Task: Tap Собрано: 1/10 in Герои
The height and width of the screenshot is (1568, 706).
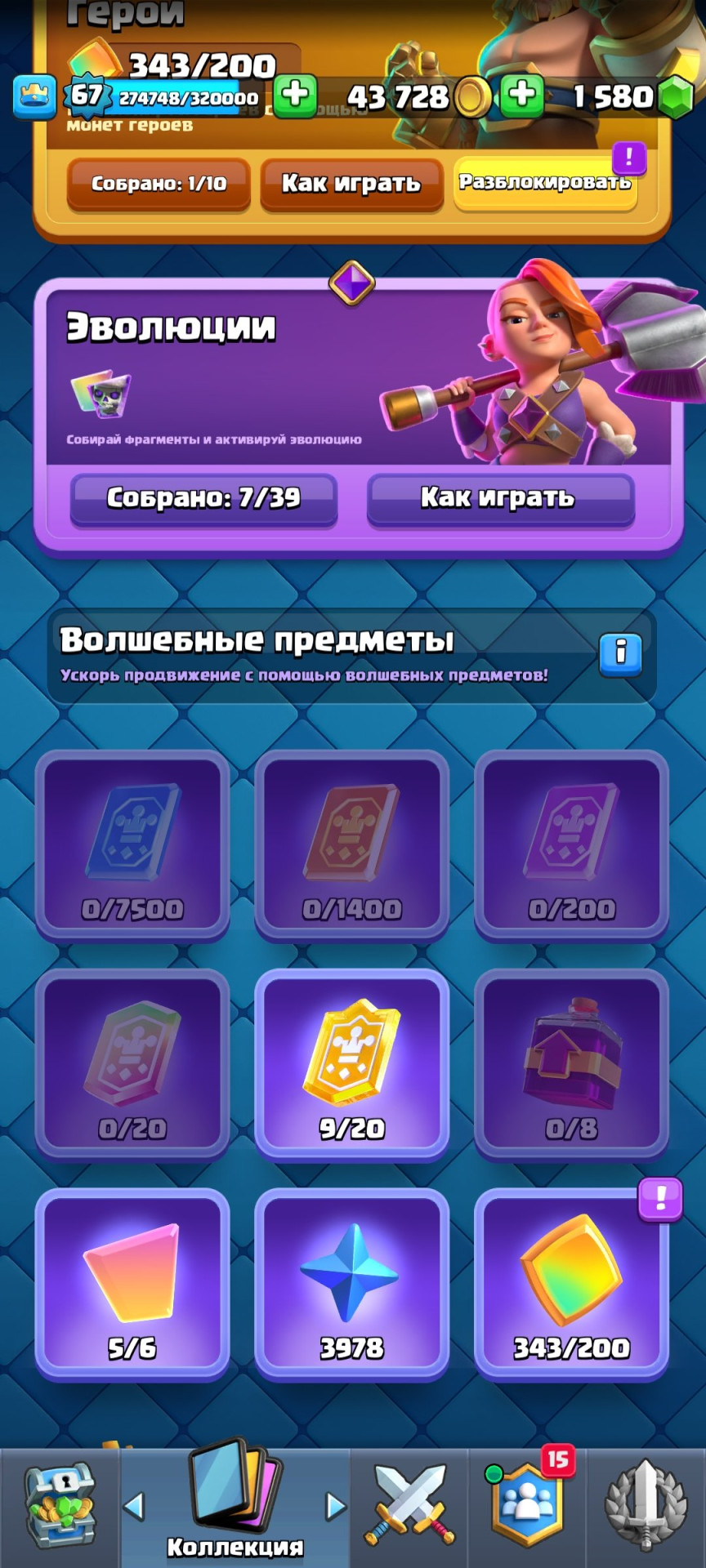Action: 159,184
